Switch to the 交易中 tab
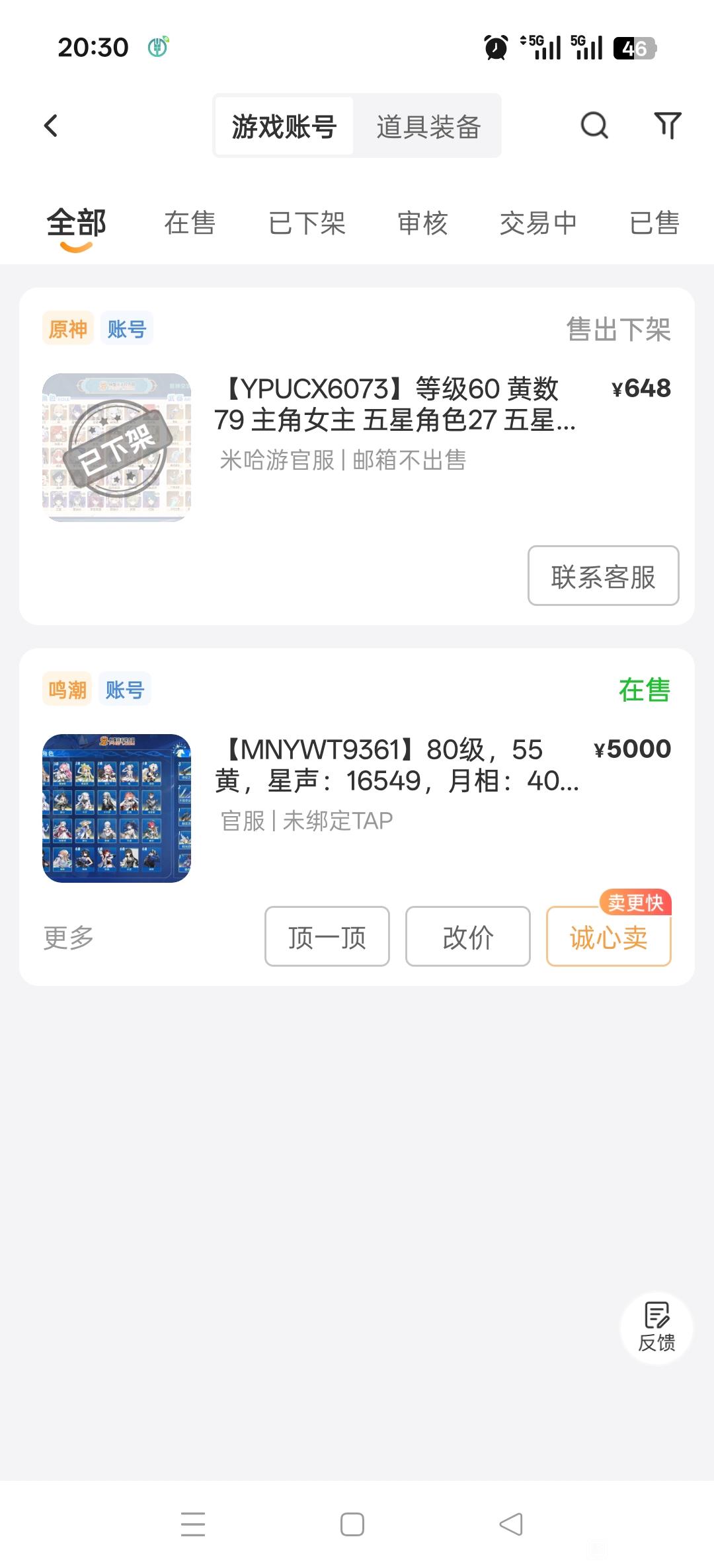This screenshot has height=1568, width=714. [538, 223]
